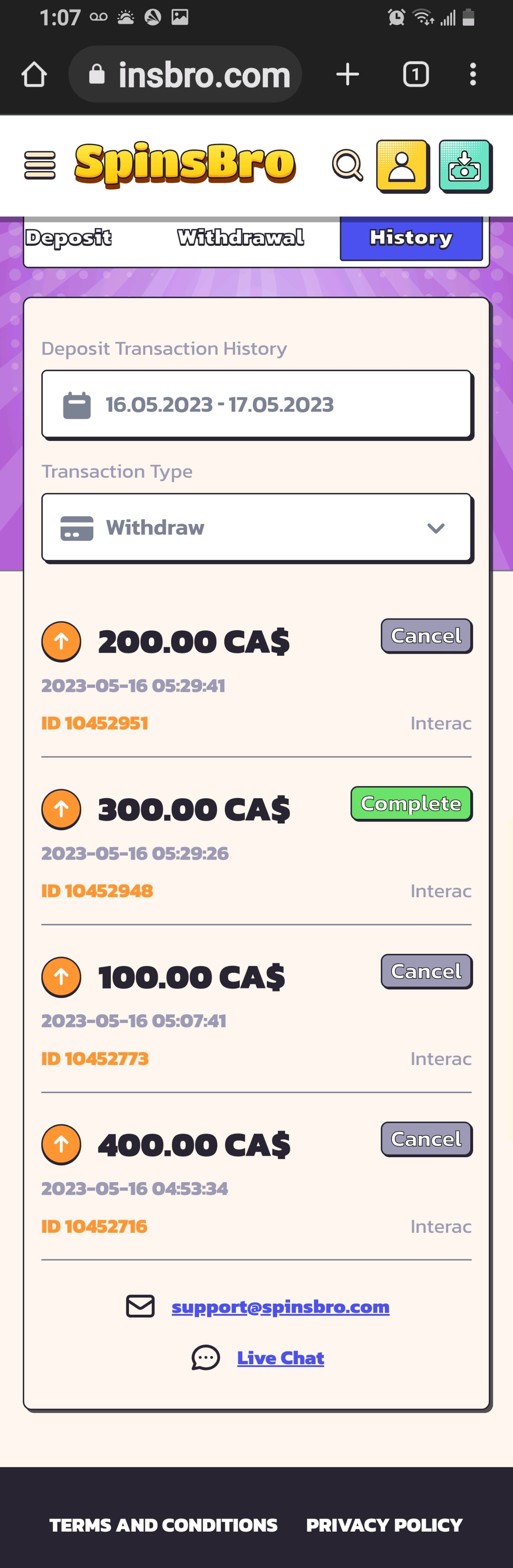
Task: Cancel the 200.00 CA$ withdrawal
Action: [426, 636]
